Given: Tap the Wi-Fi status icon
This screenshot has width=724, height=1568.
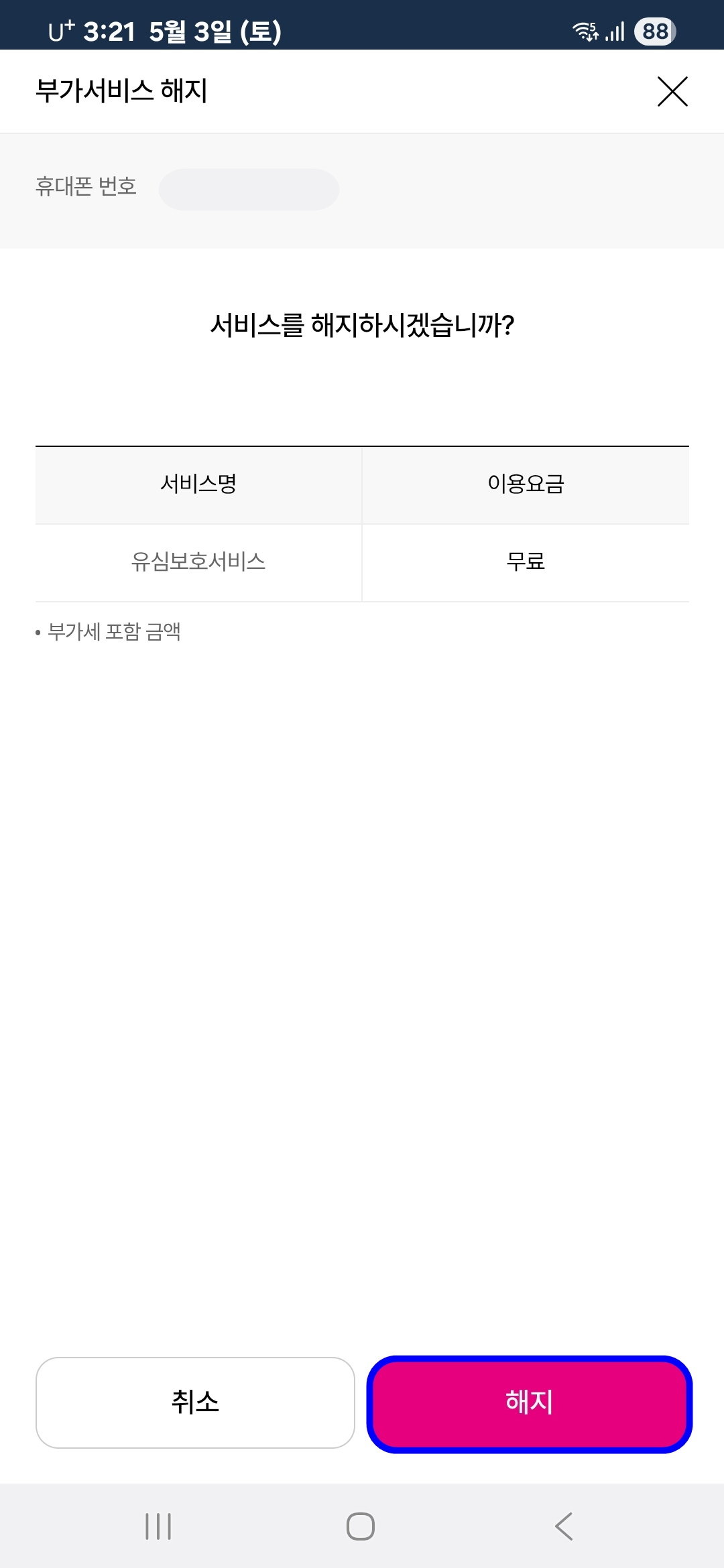Looking at the screenshot, I should coord(584,31).
